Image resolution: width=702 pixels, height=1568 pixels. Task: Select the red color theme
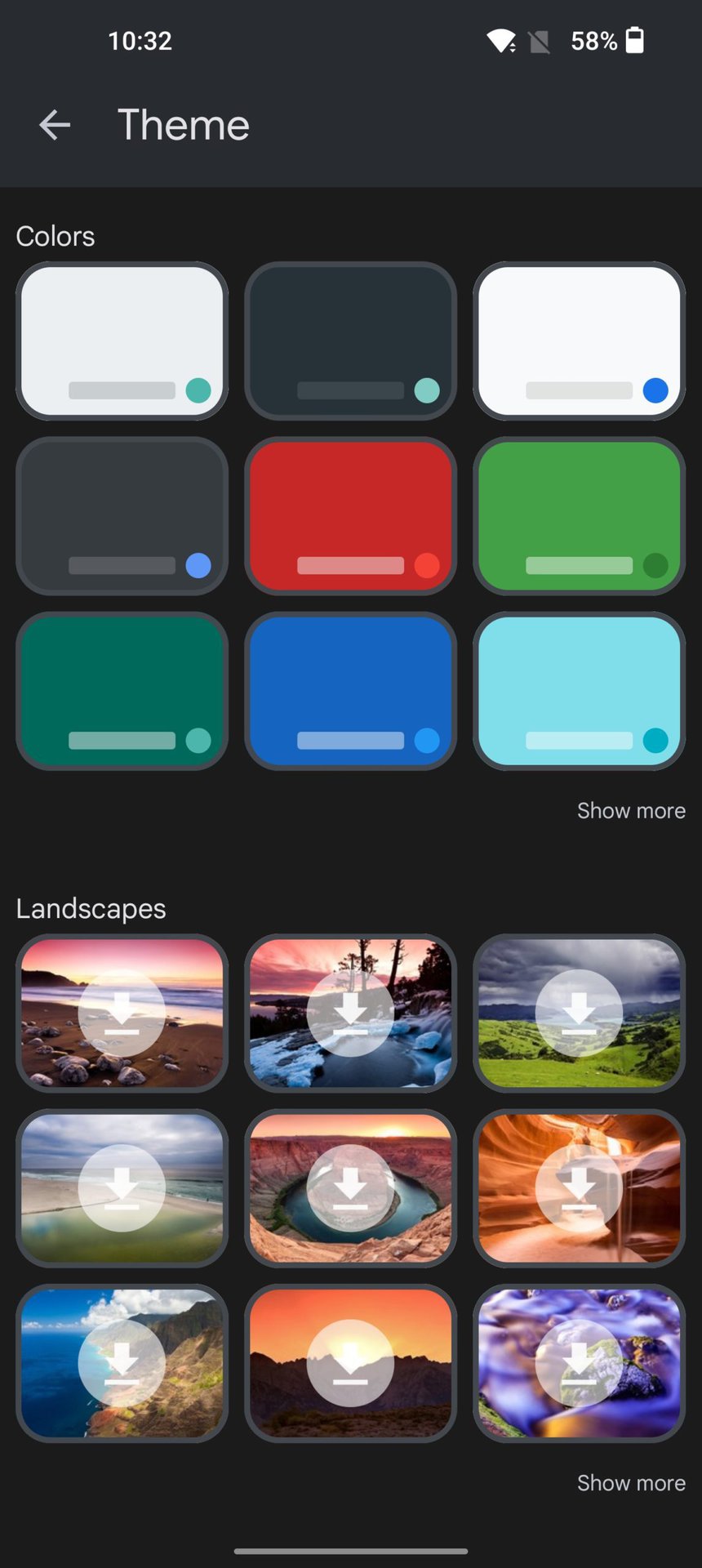pos(350,515)
